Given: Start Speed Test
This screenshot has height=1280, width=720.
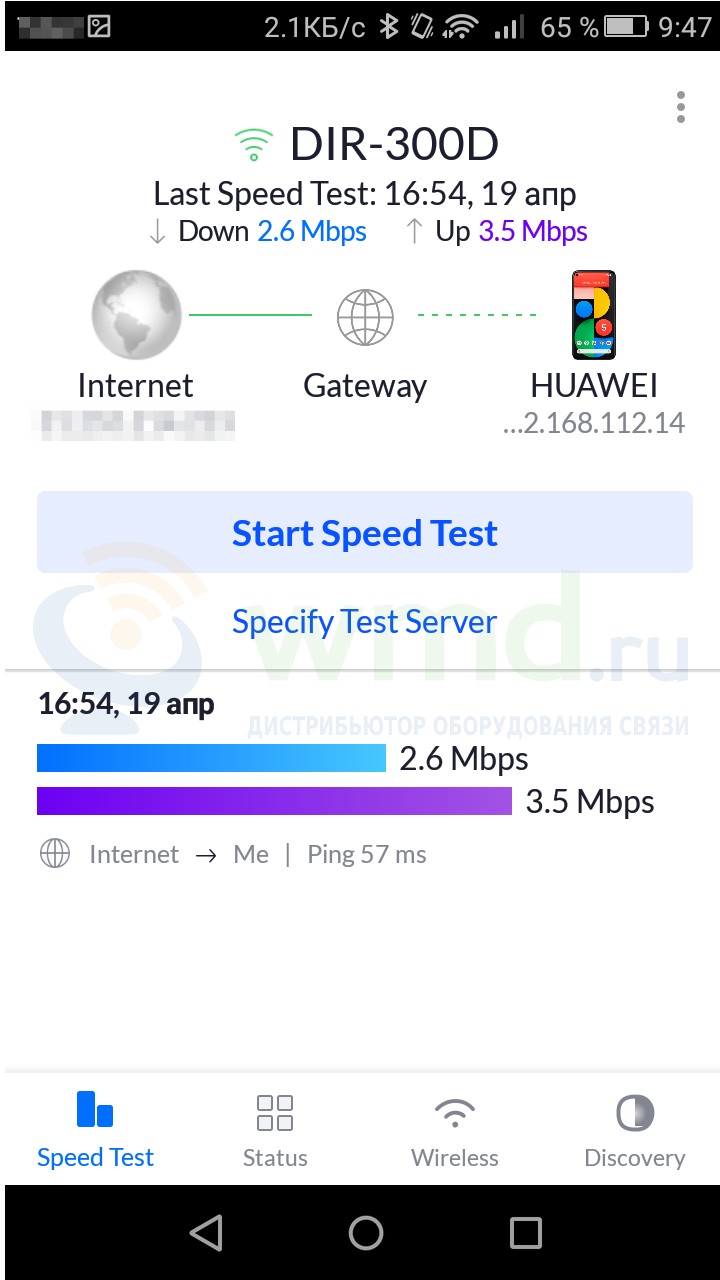Looking at the screenshot, I should [x=365, y=532].
